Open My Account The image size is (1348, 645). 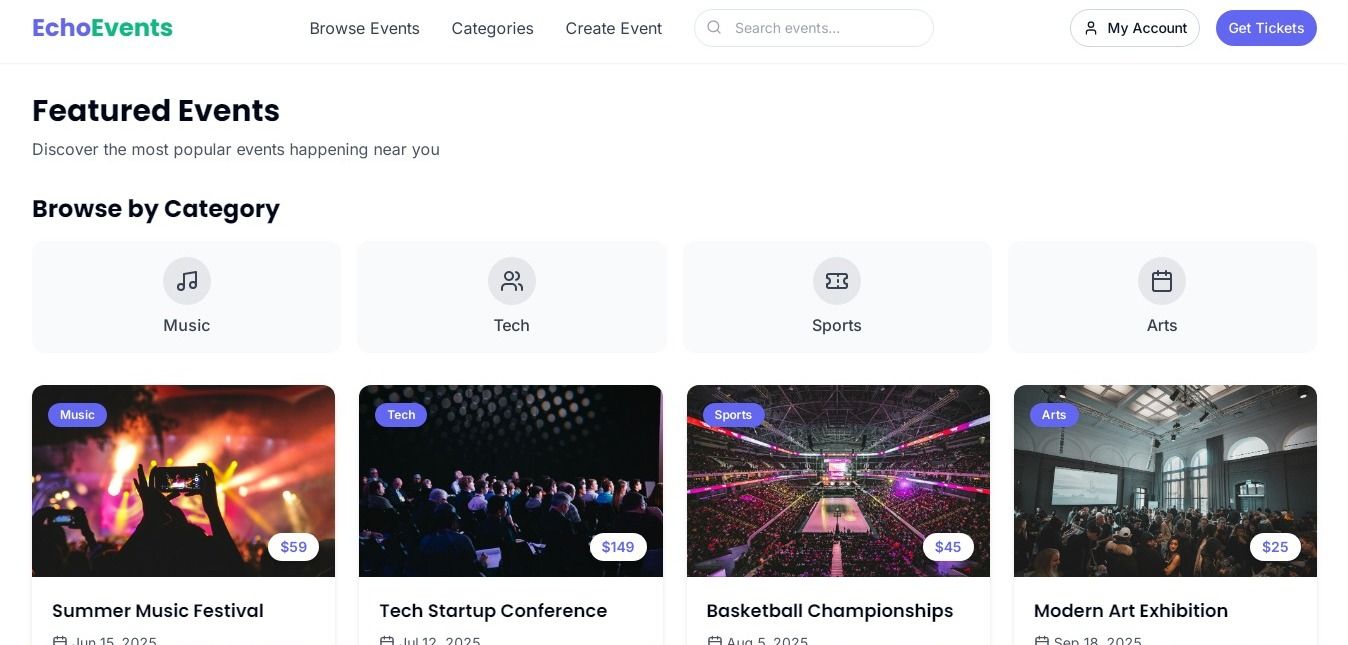pyautogui.click(x=1134, y=28)
